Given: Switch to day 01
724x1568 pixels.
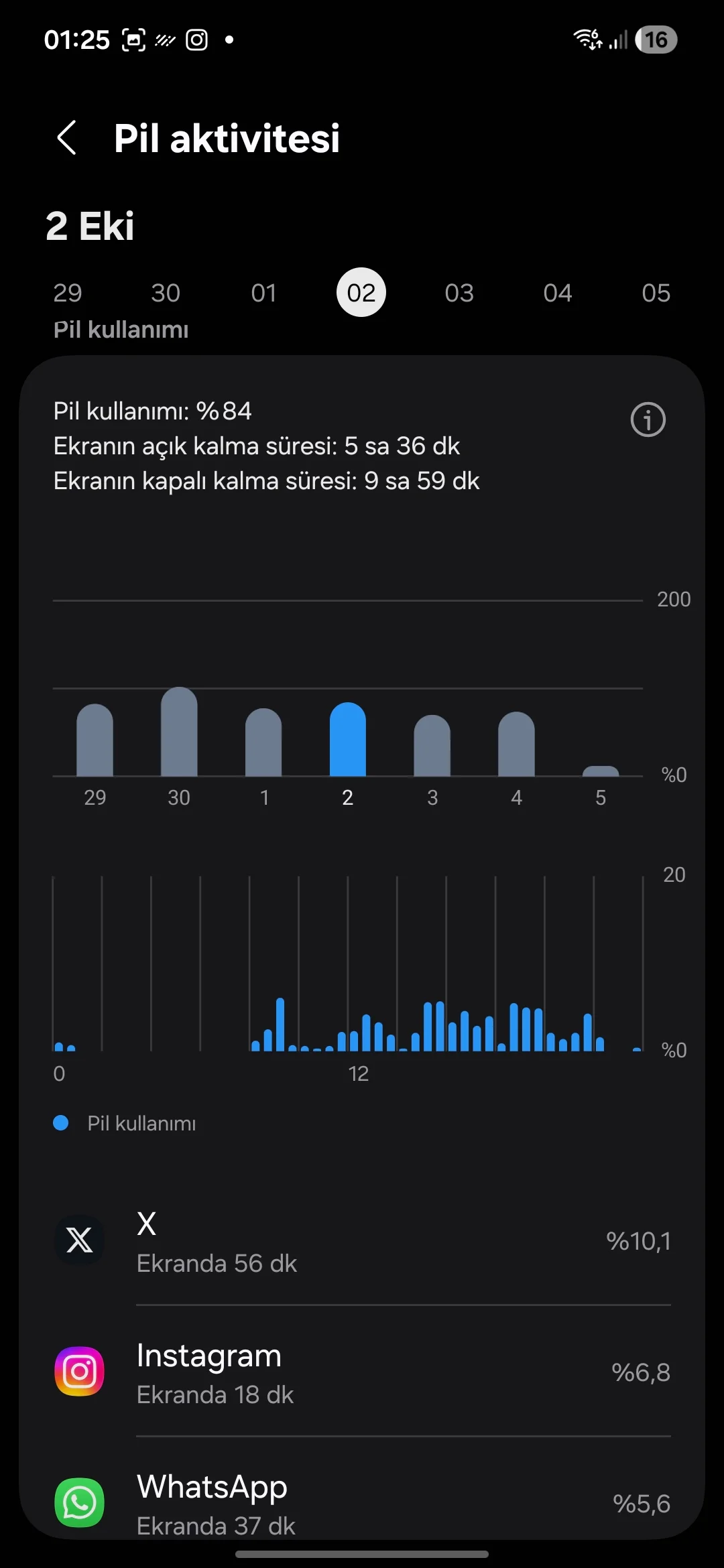Looking at the screenshot, I should 263,293.
